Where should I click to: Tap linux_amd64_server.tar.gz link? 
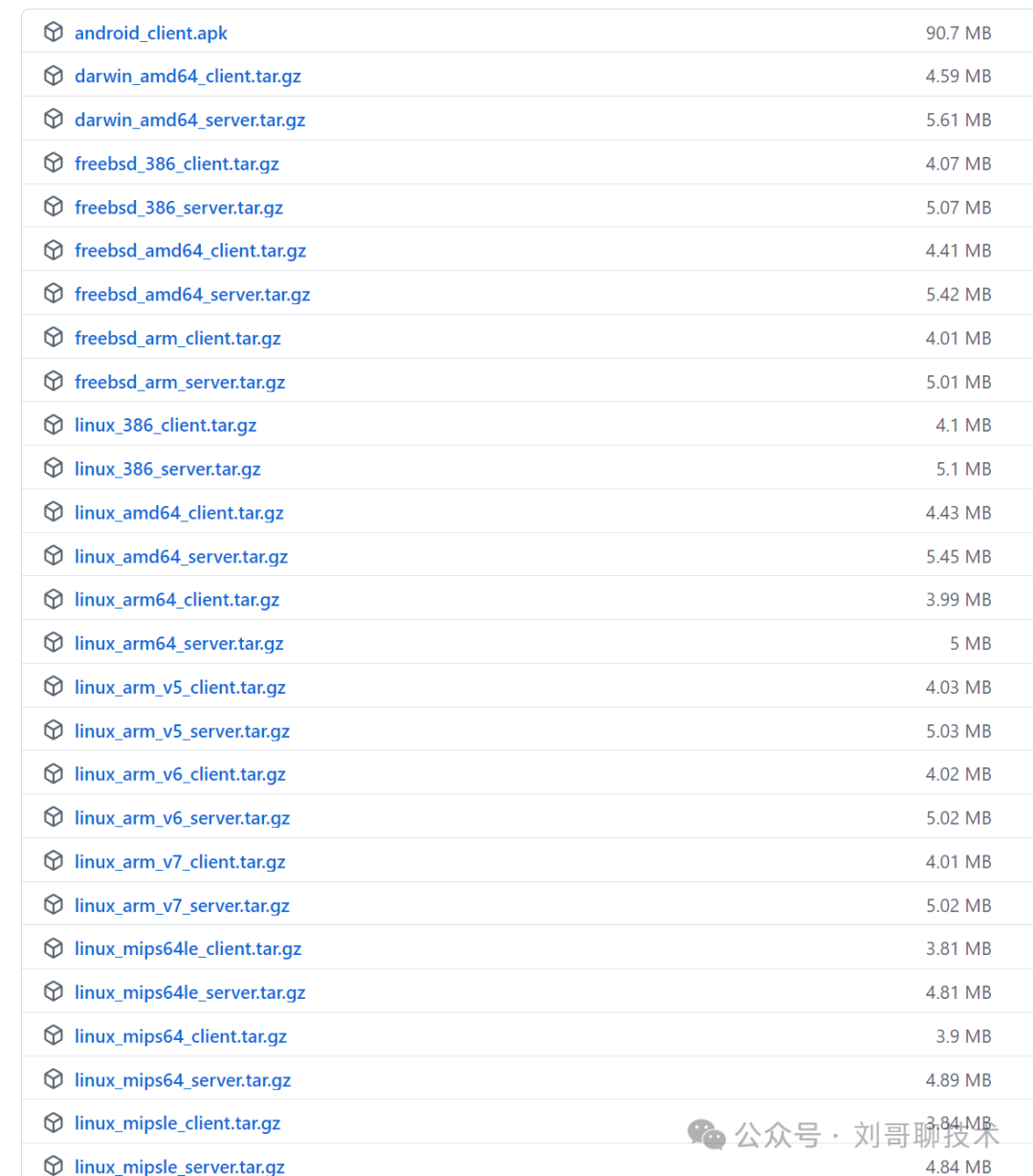click(x=181, y=557)
